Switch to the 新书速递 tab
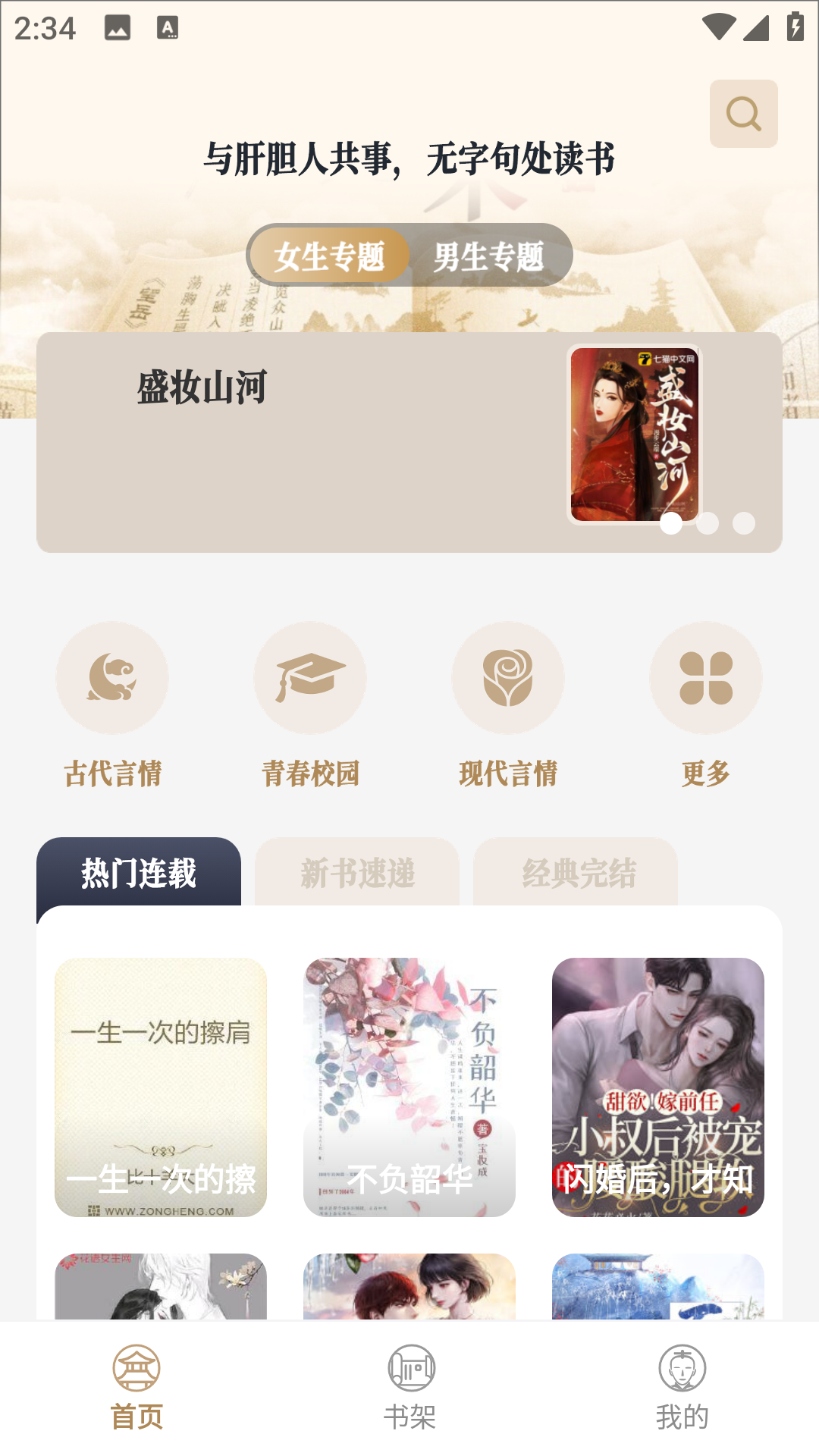This screenshot has width=819, height=1456. pyautogui.click(x=357, y=872)
